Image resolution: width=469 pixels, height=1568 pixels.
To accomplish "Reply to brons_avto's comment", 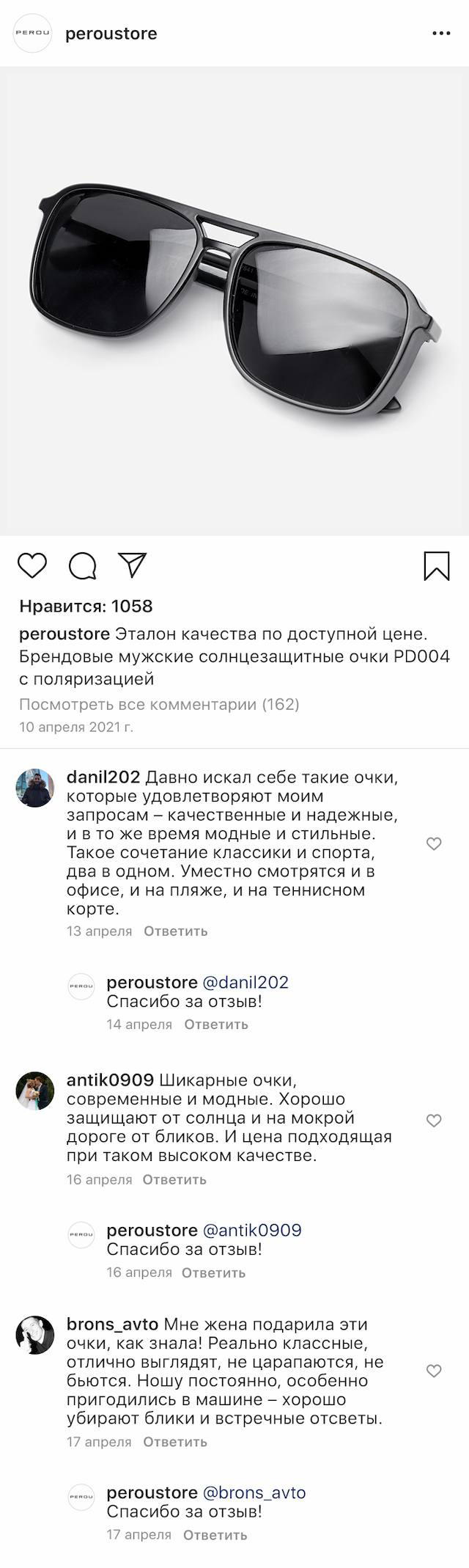I will point(175,1441).
